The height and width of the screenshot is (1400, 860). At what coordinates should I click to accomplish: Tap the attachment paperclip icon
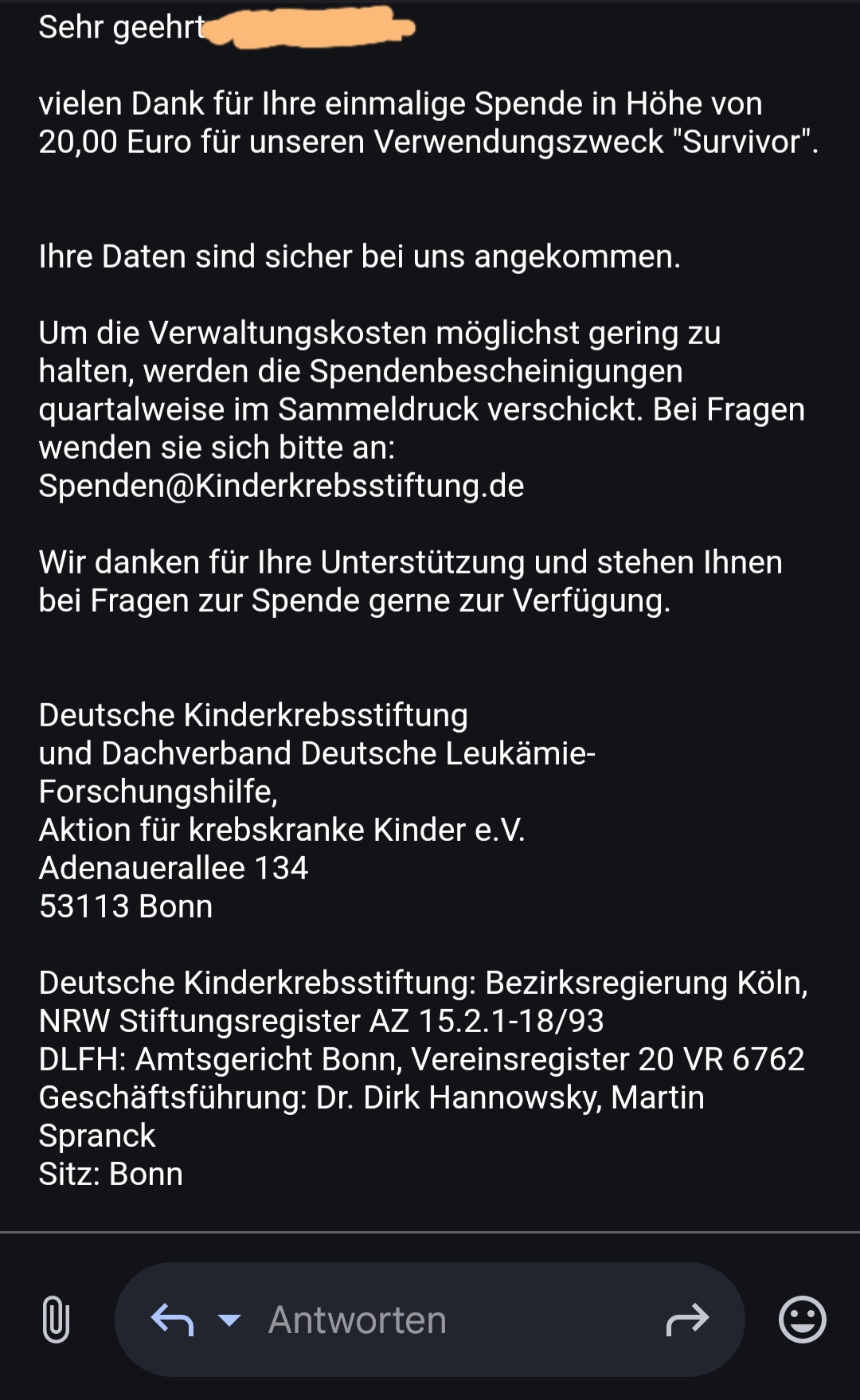click(55, 1320)
